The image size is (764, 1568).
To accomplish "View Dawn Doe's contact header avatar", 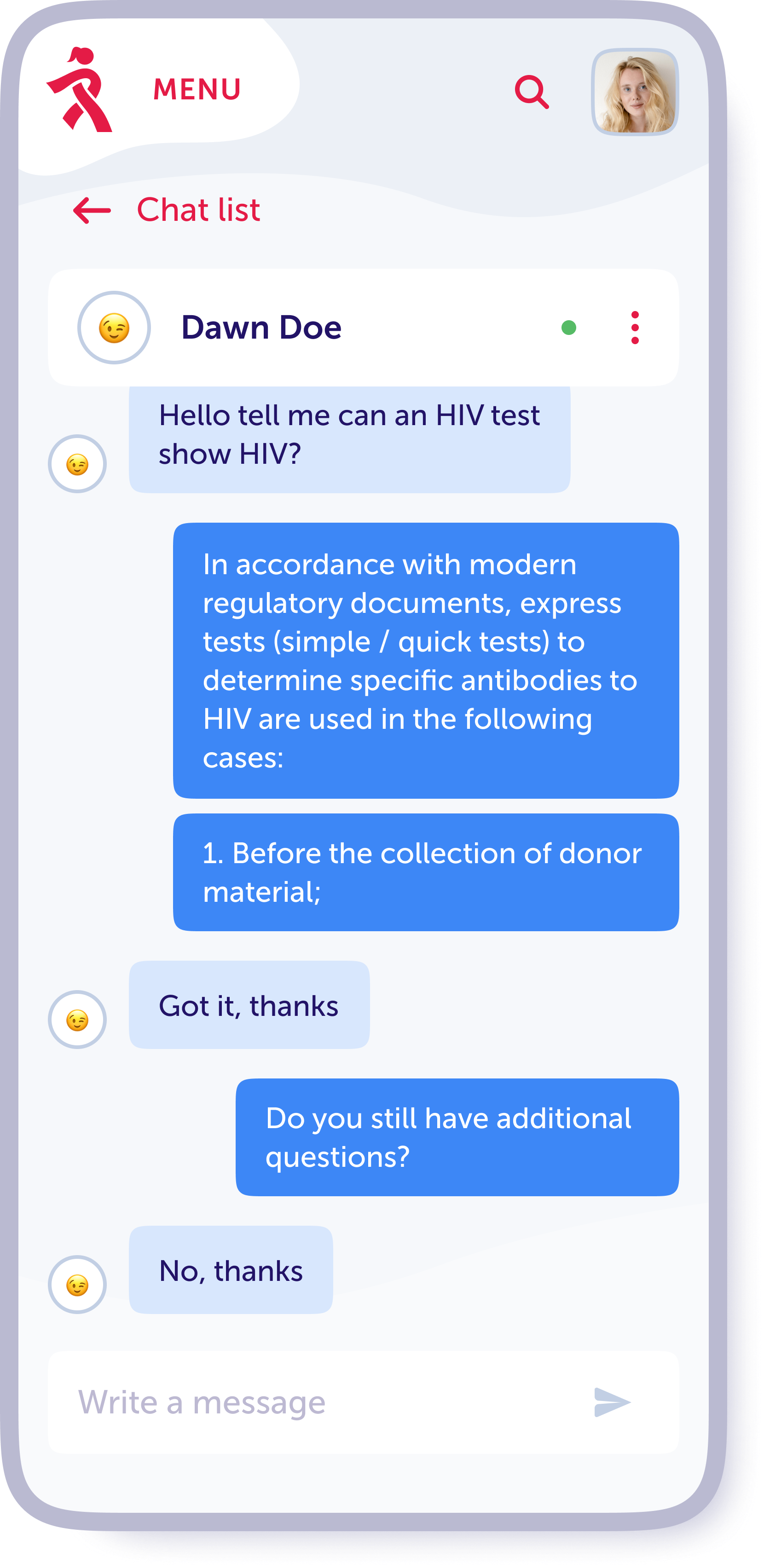I will tap(114, 328).
